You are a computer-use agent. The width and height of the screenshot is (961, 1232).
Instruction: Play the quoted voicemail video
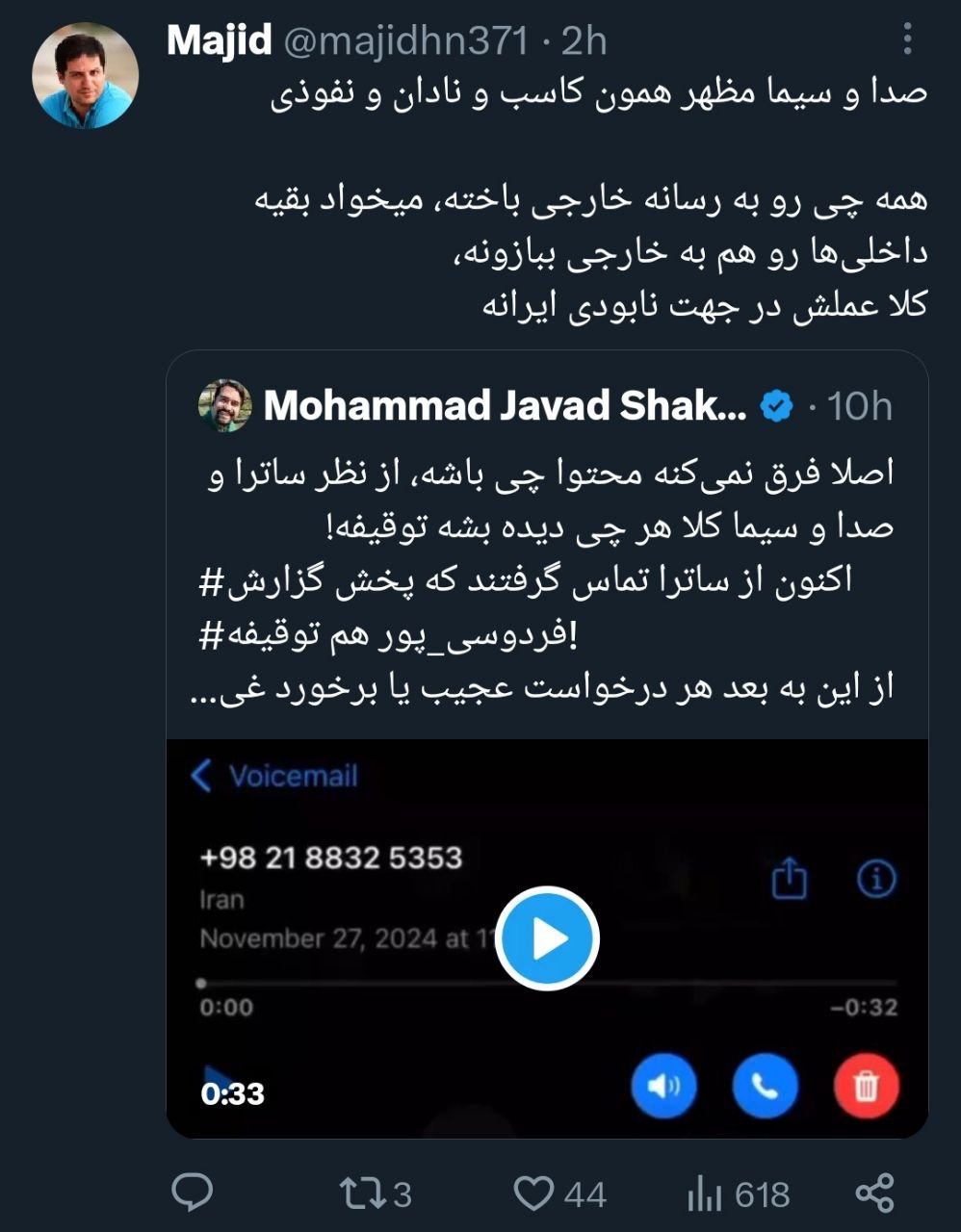[x=547, y=938]
